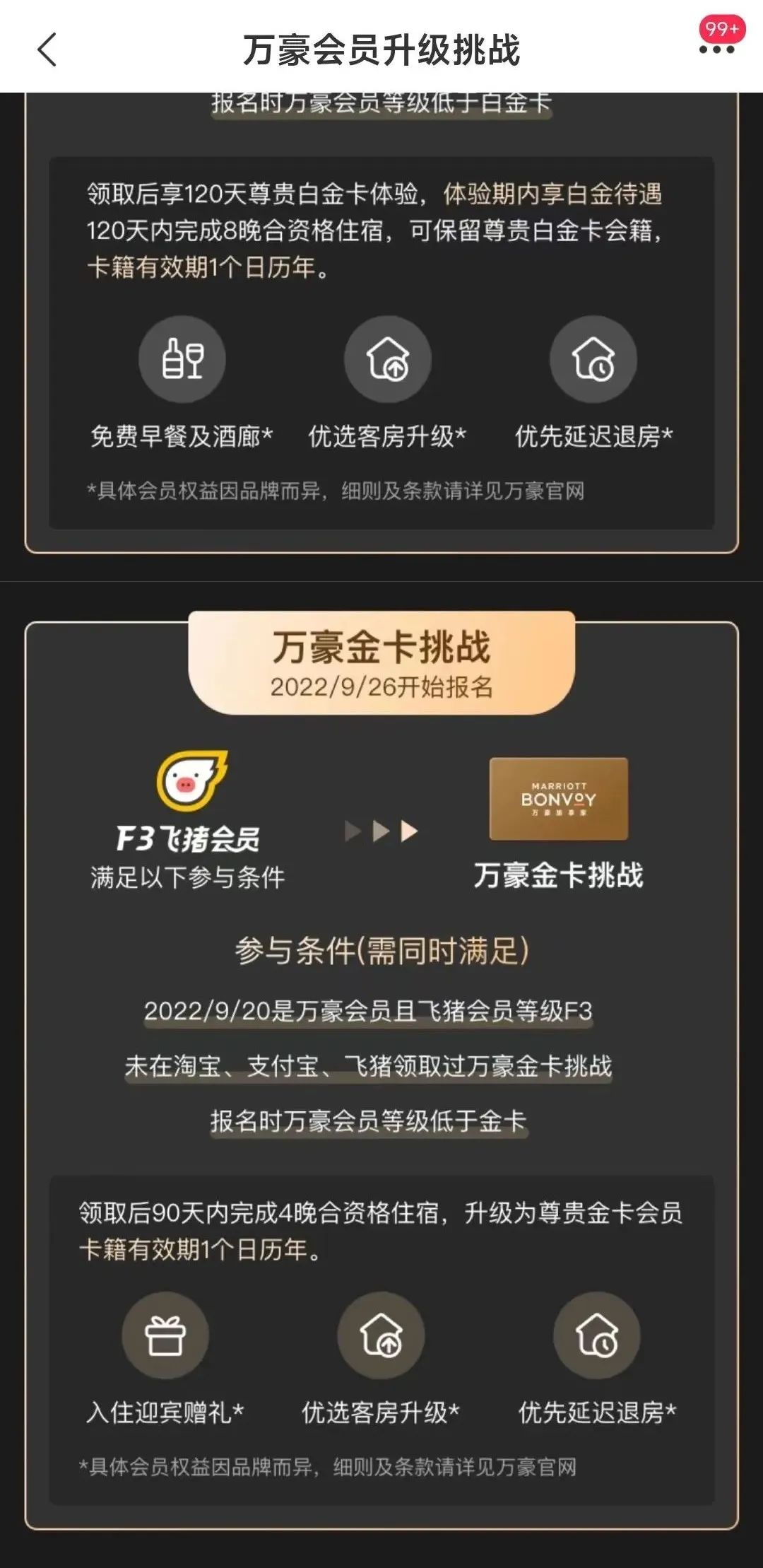This screenshot has height=1568, width=763.
Task: Go back from 万豪会员升级挑战 page
Action: click(47, 50)
